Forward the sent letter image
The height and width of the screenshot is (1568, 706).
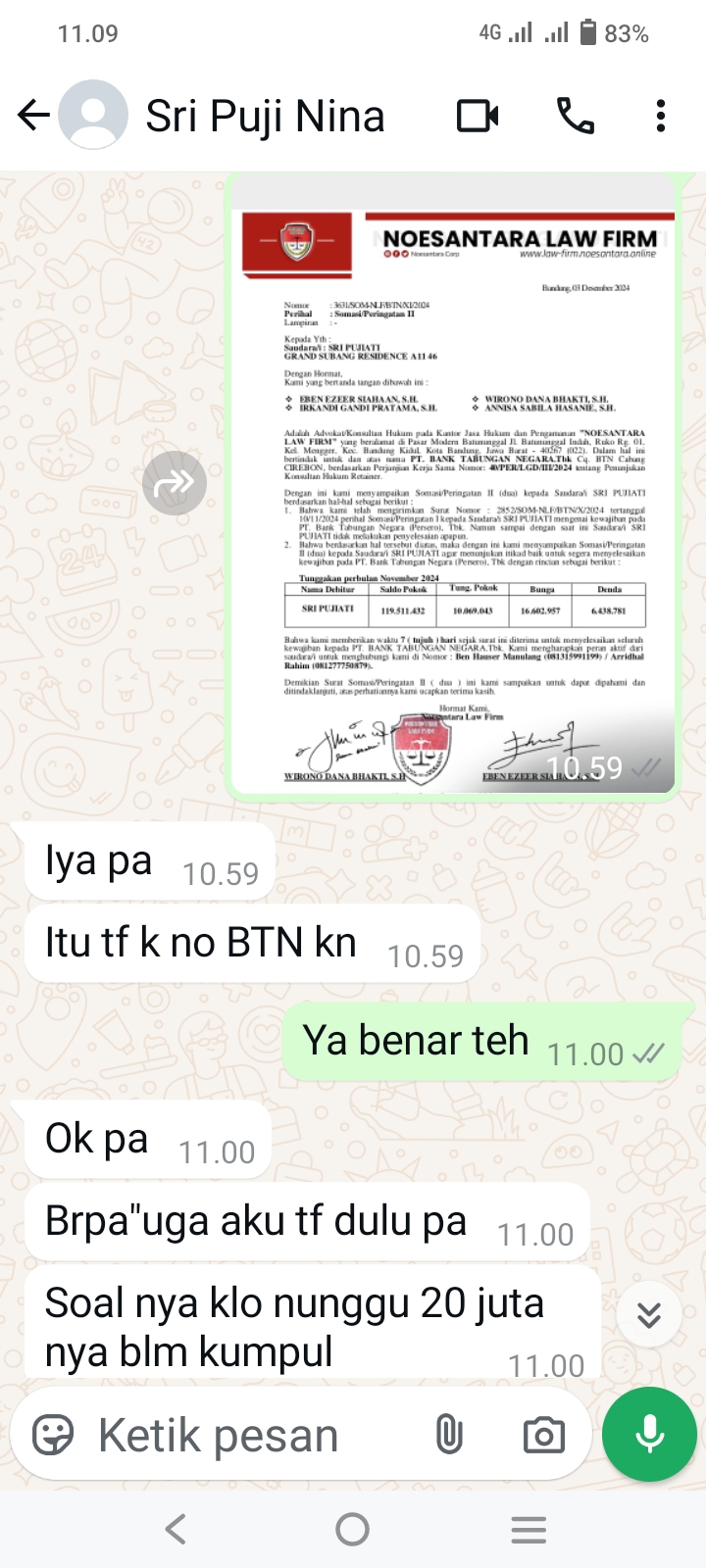tap(175, 482)
